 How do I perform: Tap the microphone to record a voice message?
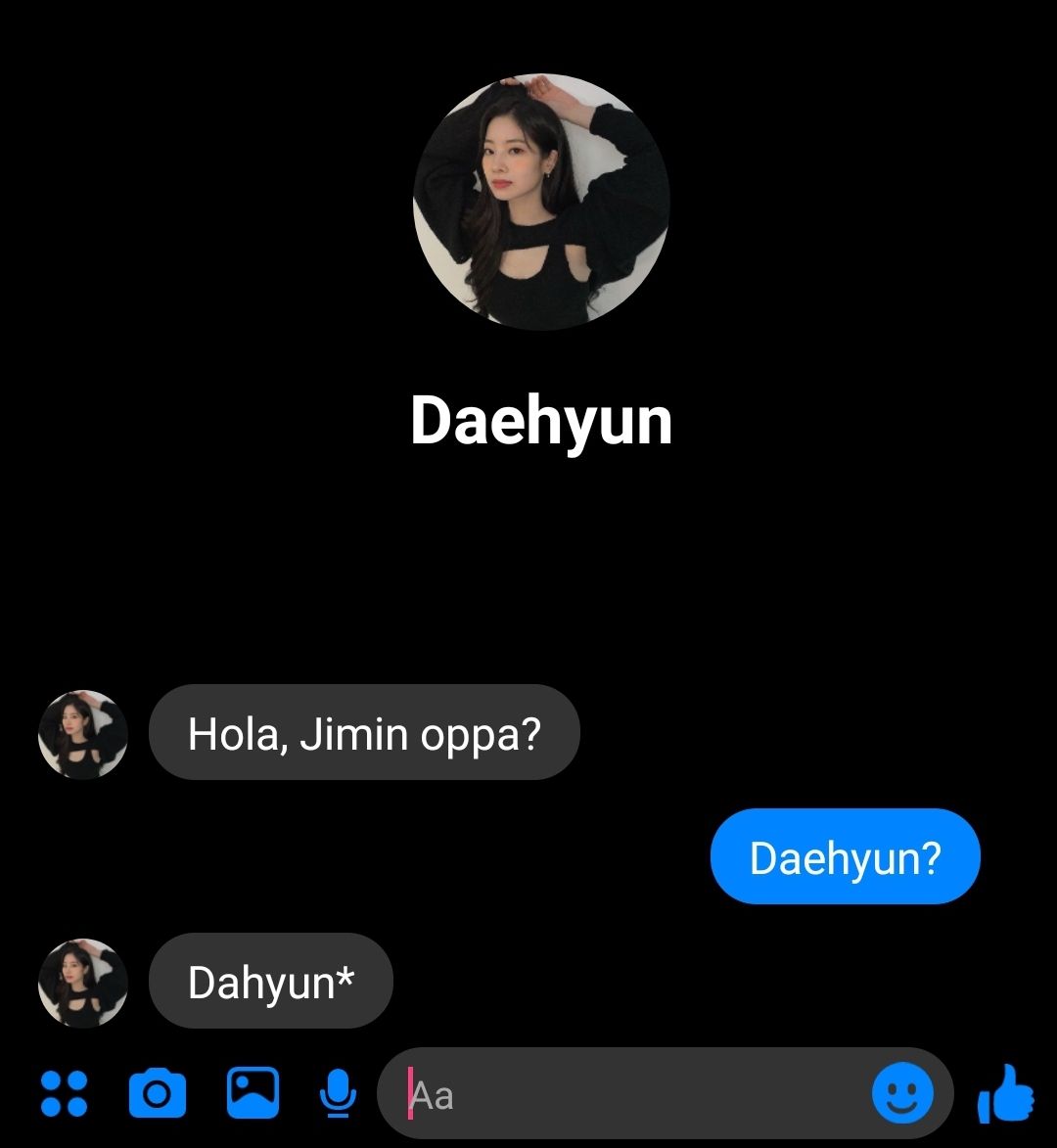339,1093
